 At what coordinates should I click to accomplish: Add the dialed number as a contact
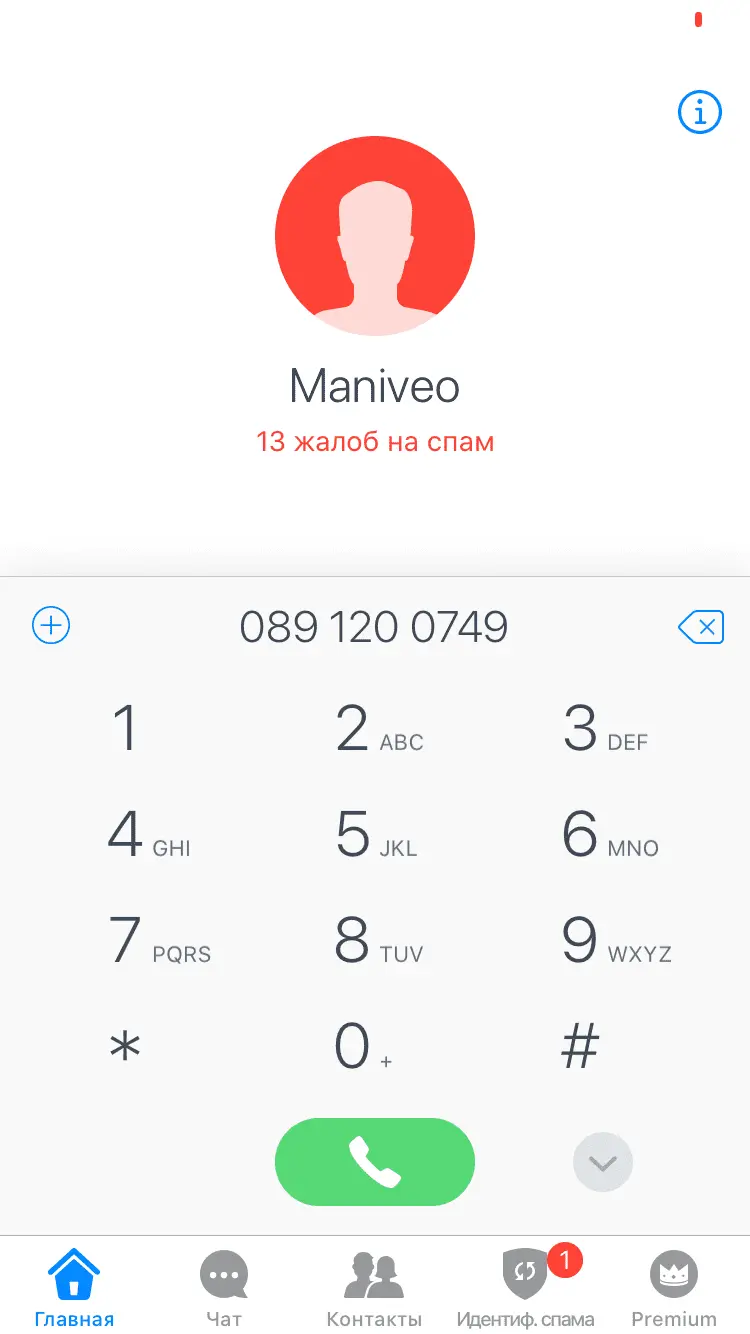tap(51, 626)
